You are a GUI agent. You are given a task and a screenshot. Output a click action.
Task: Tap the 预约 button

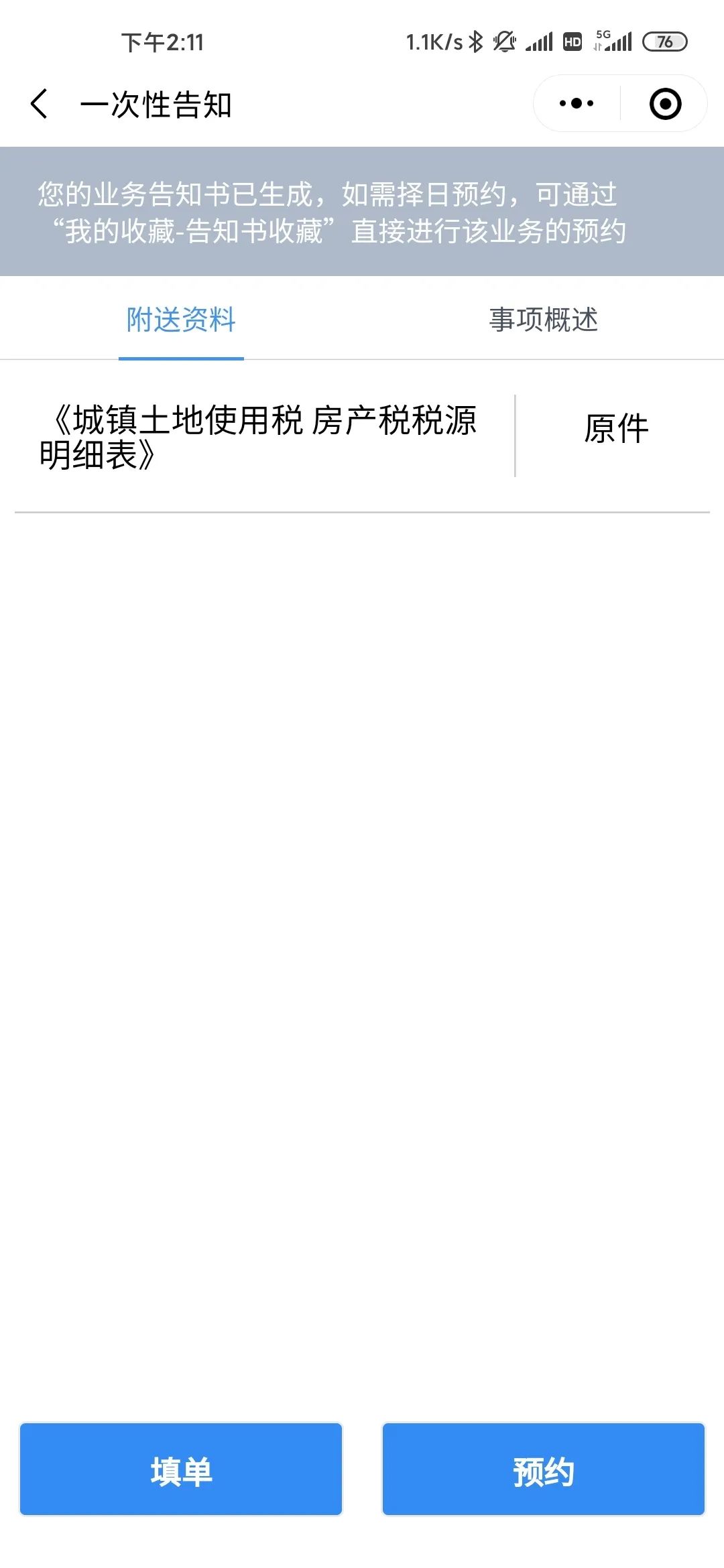click(x=543, y=1471)
